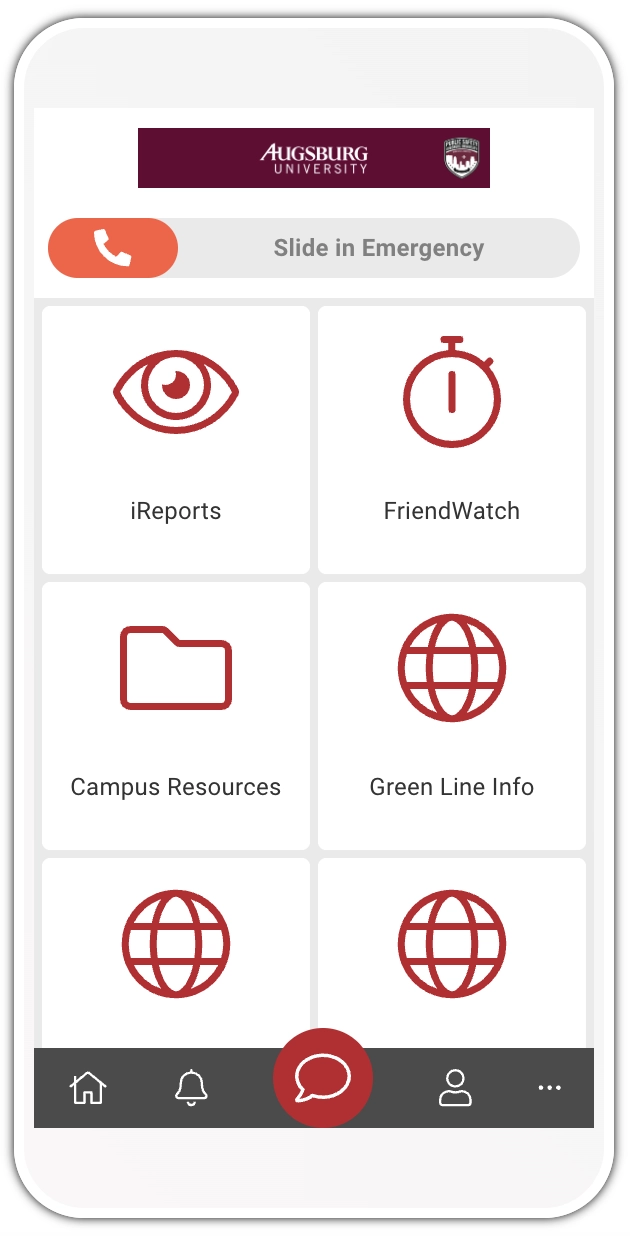
Task: Go to the home tab
Action: [88, 1088]
